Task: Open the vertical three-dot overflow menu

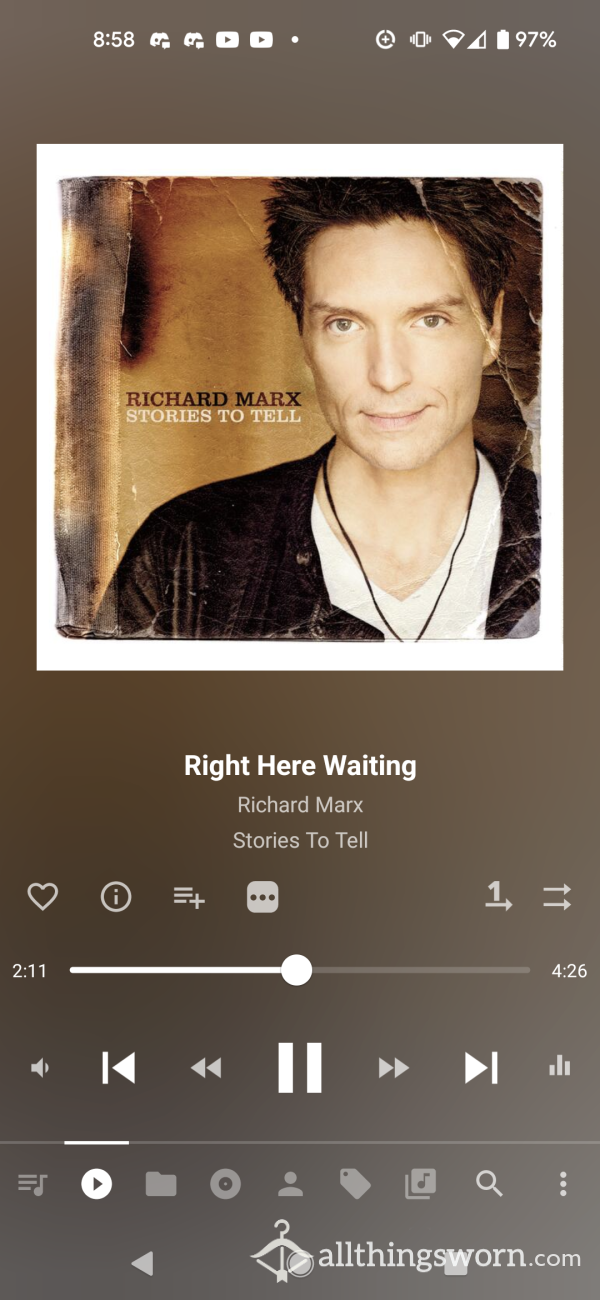Action: tap(563, 1185)
